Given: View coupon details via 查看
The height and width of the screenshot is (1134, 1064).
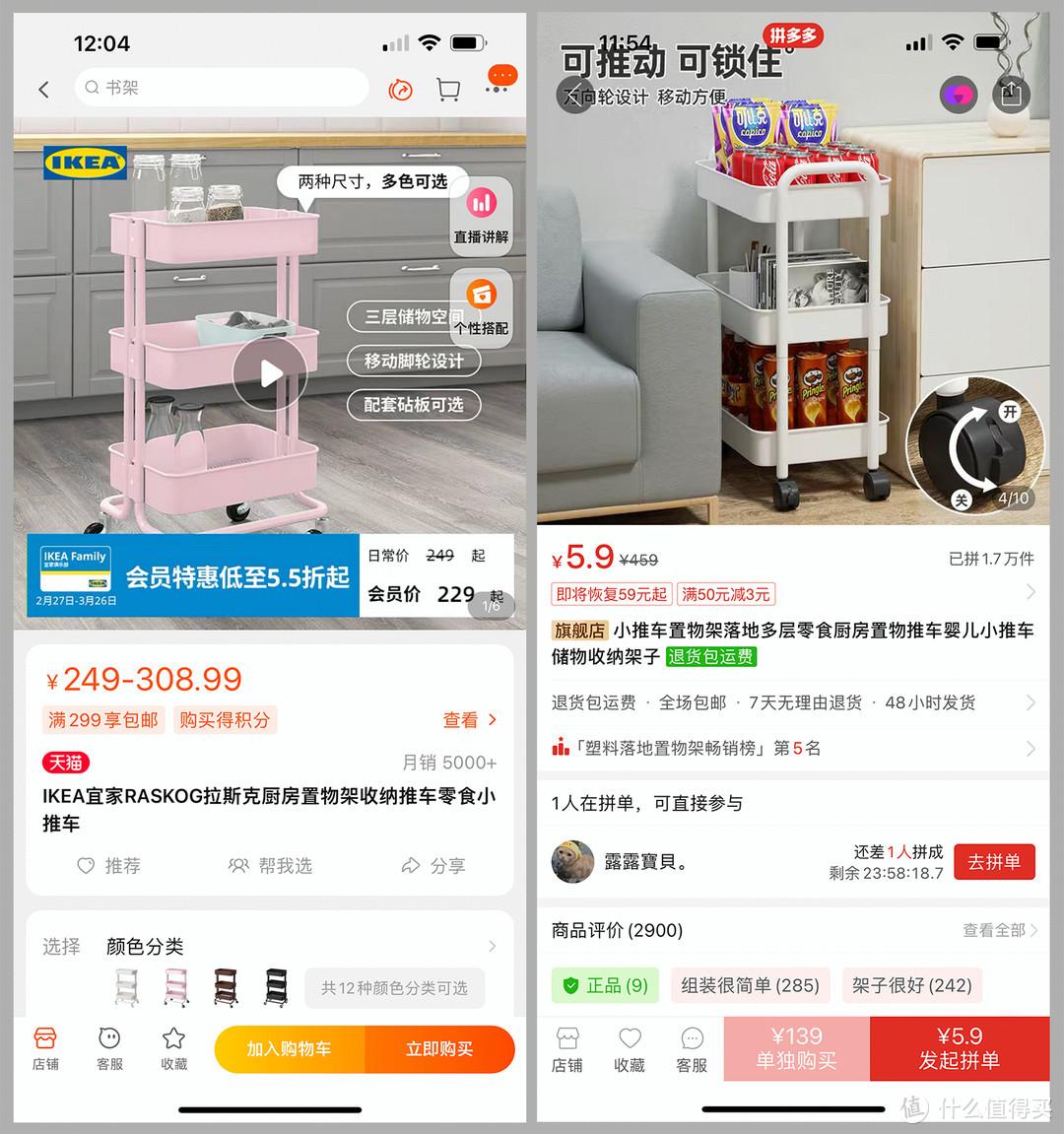Looking at the screenshot, I should 470,720.
